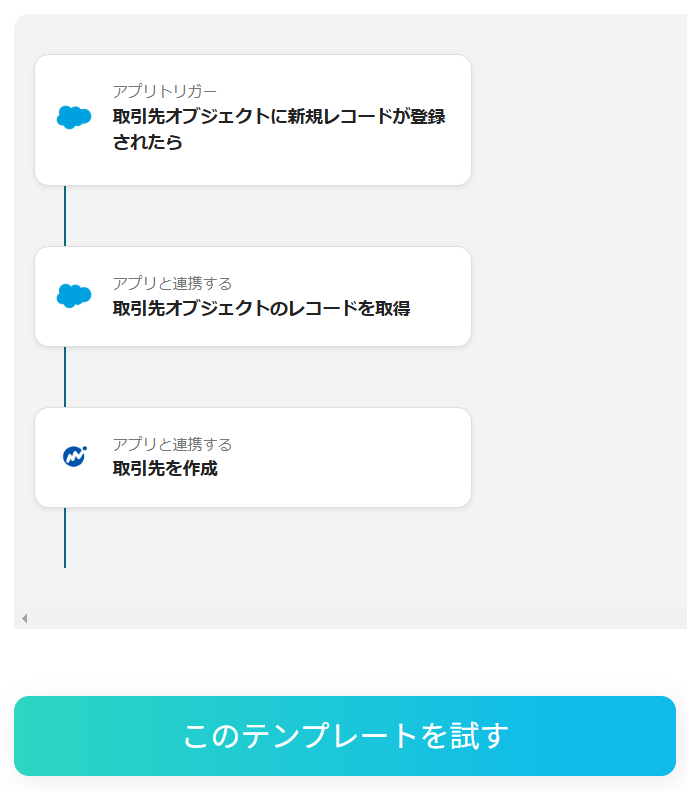Open the 取引先オブジェクトのレコードを取得 step card
This screenshot has width=687, height=791.
(253, 297)
